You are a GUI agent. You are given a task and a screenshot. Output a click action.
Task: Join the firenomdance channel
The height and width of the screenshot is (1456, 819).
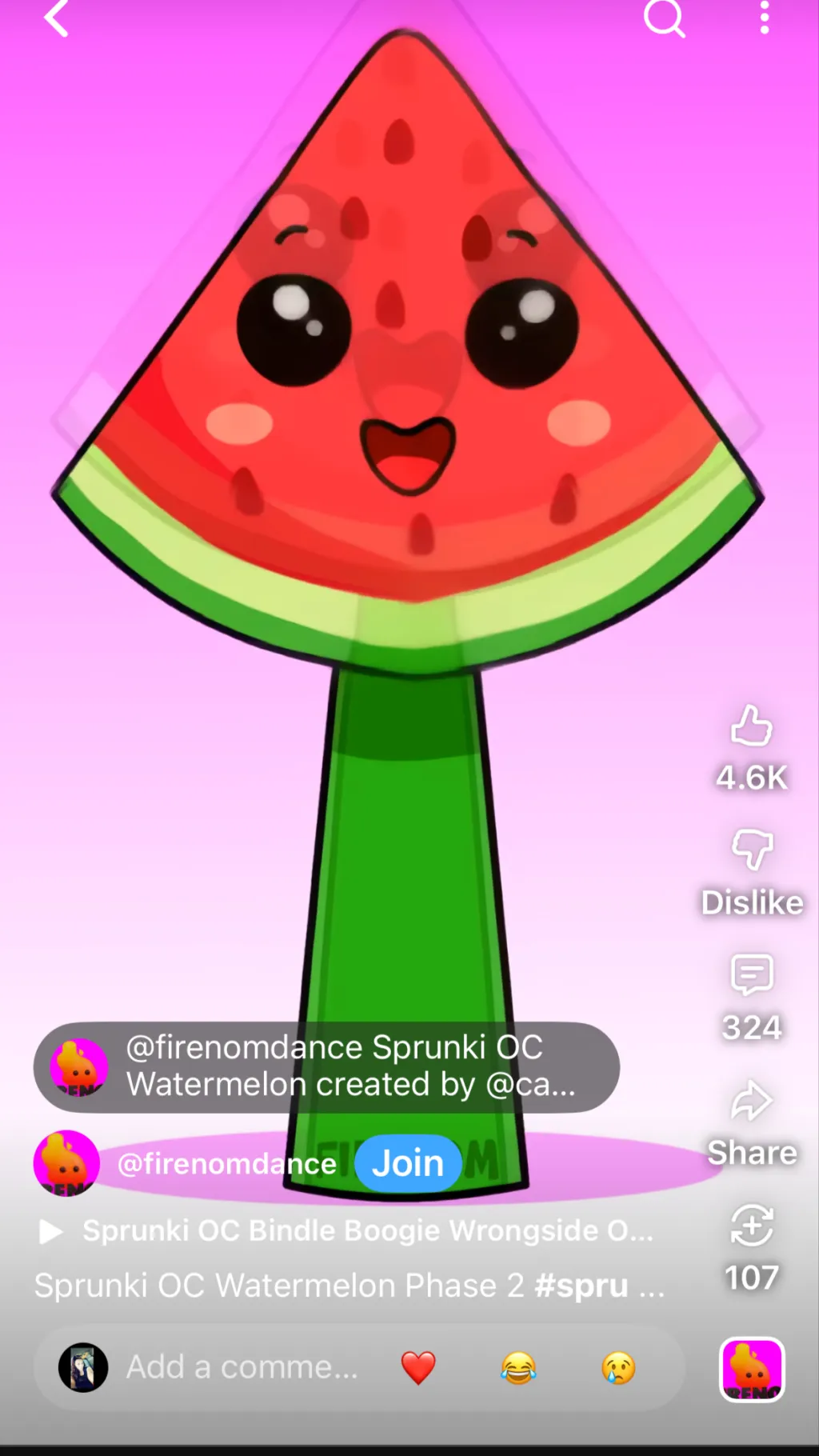(x=407, y=1162)
